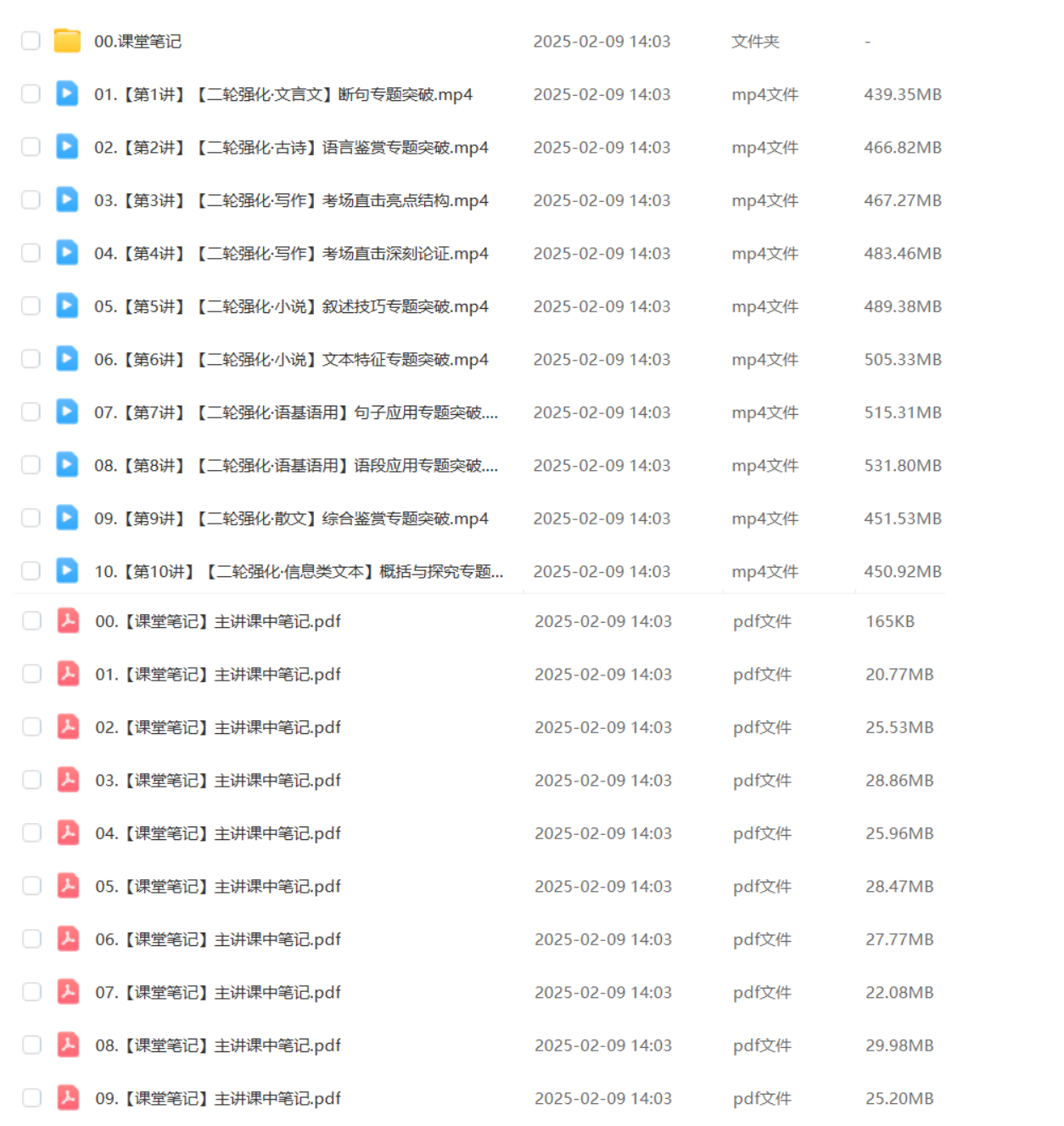
Task: Open 04 考场直击深刻论证.mp4
Action: click(291, 254)
